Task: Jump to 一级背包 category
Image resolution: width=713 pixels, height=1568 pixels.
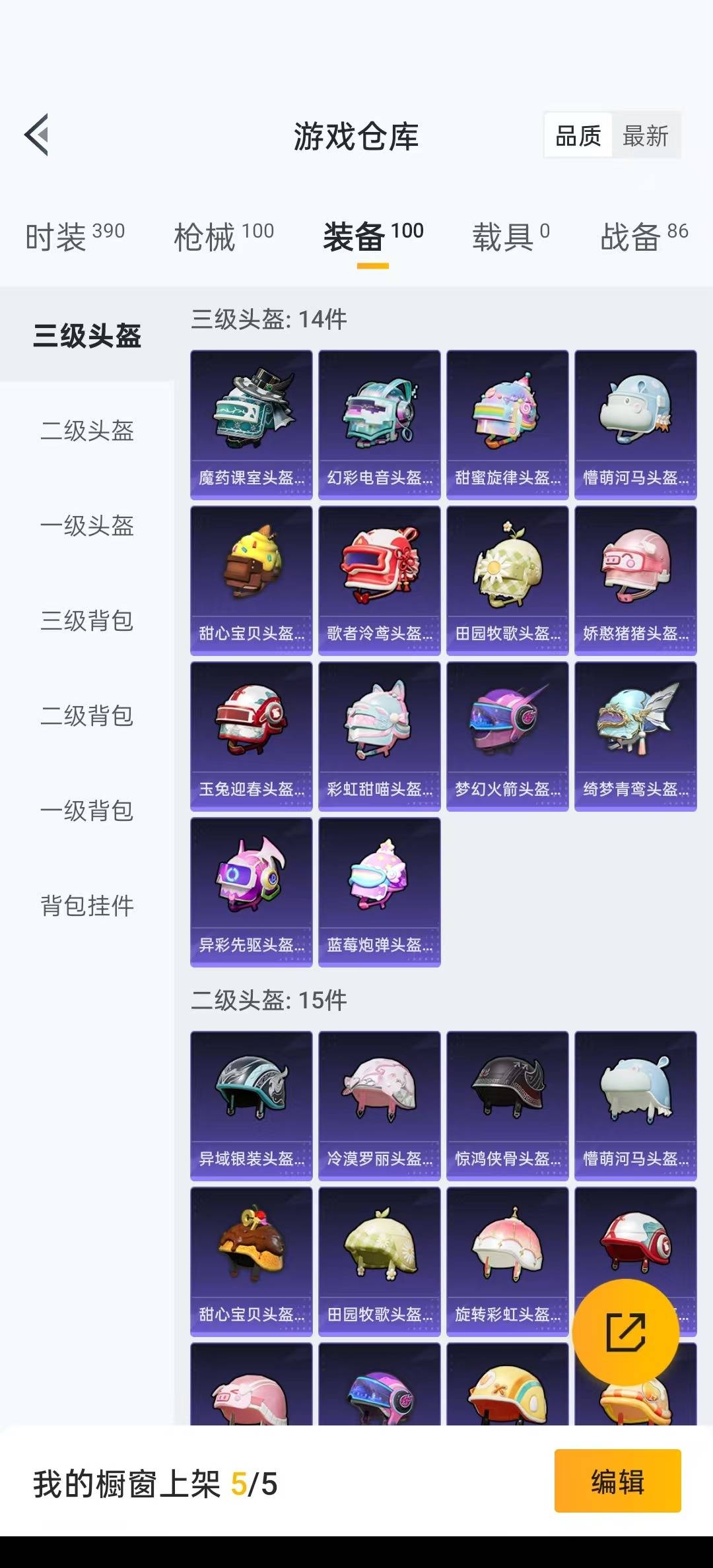Action: tap(87, 811)
